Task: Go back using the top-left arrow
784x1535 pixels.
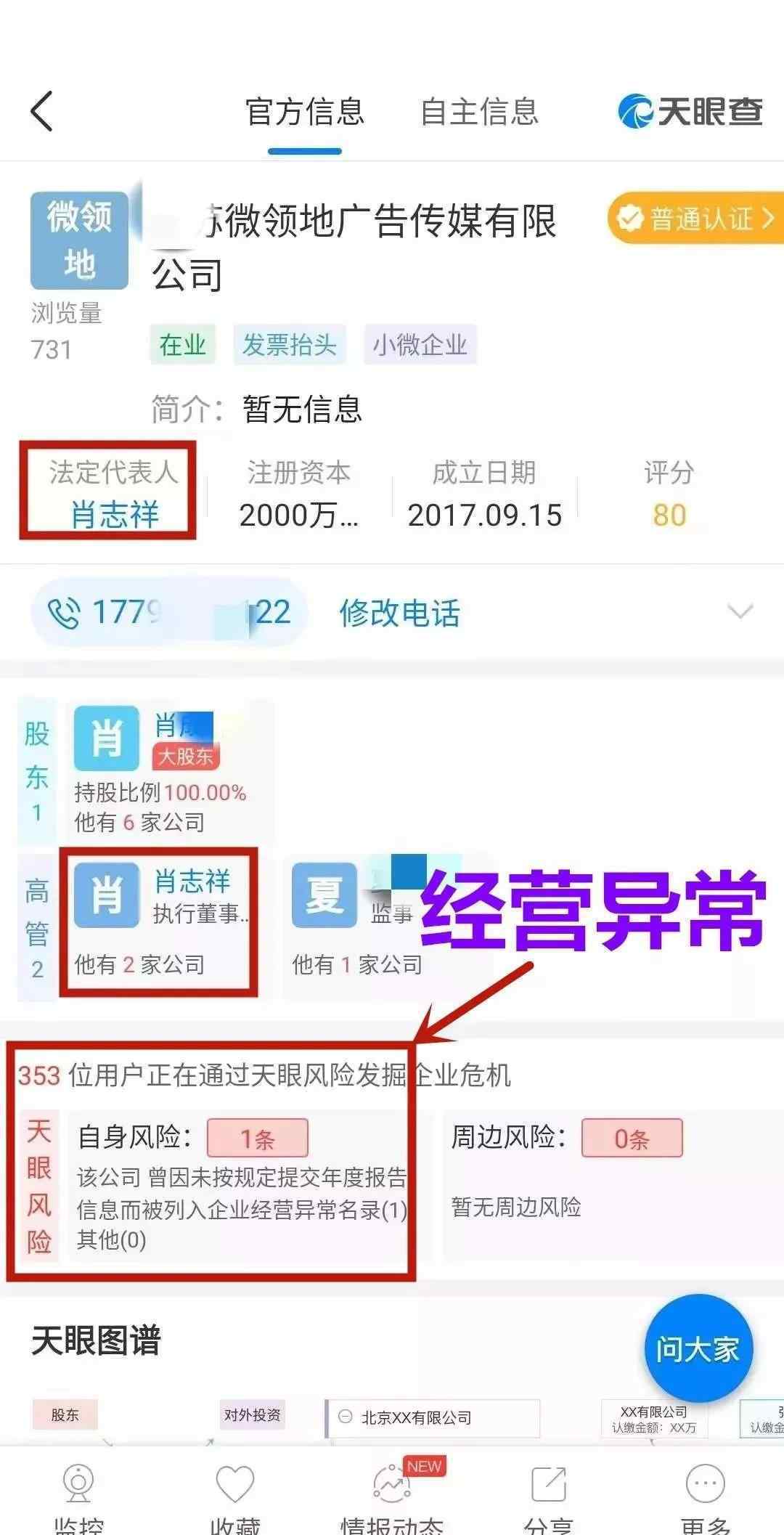Action: 41,111
